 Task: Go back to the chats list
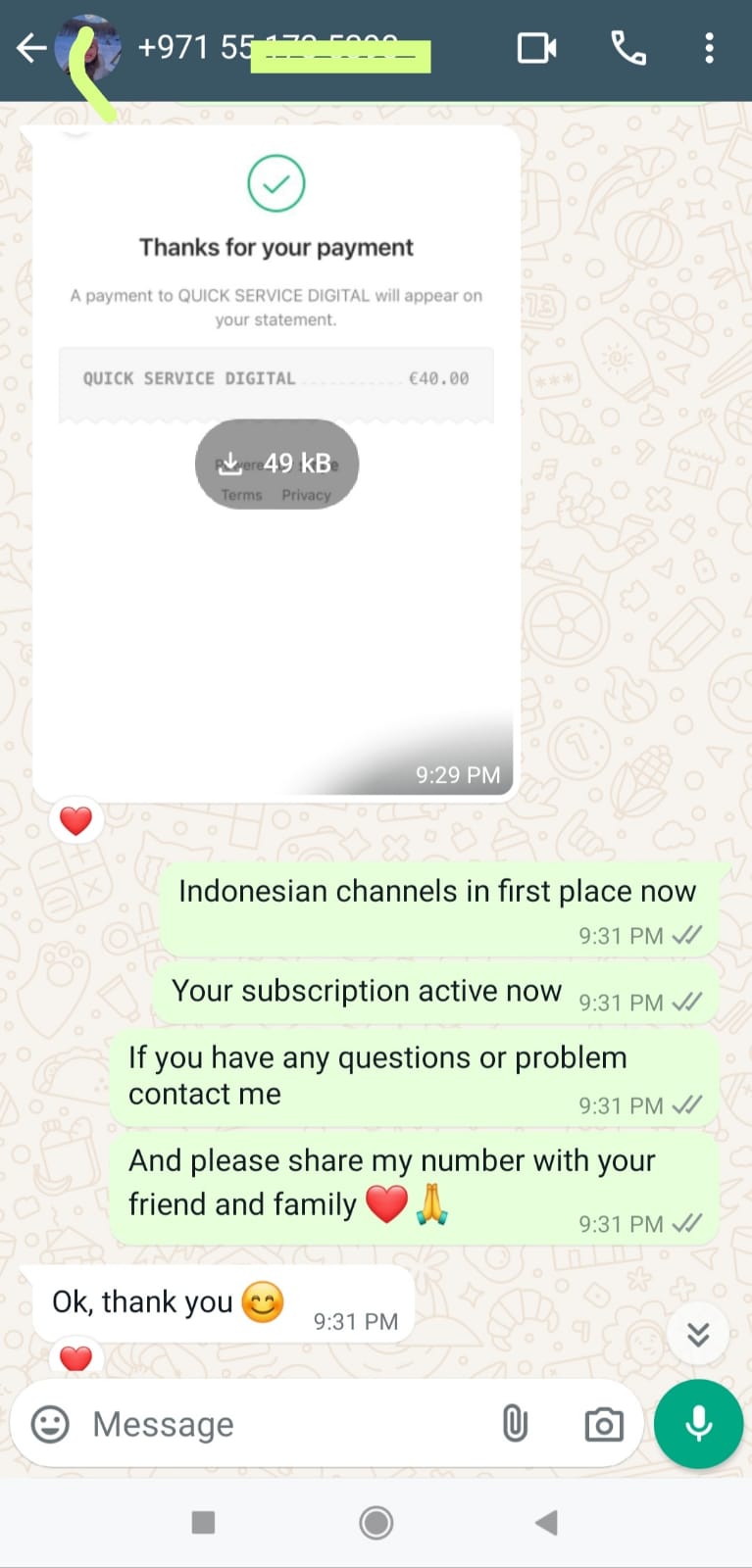click(31, 48)
